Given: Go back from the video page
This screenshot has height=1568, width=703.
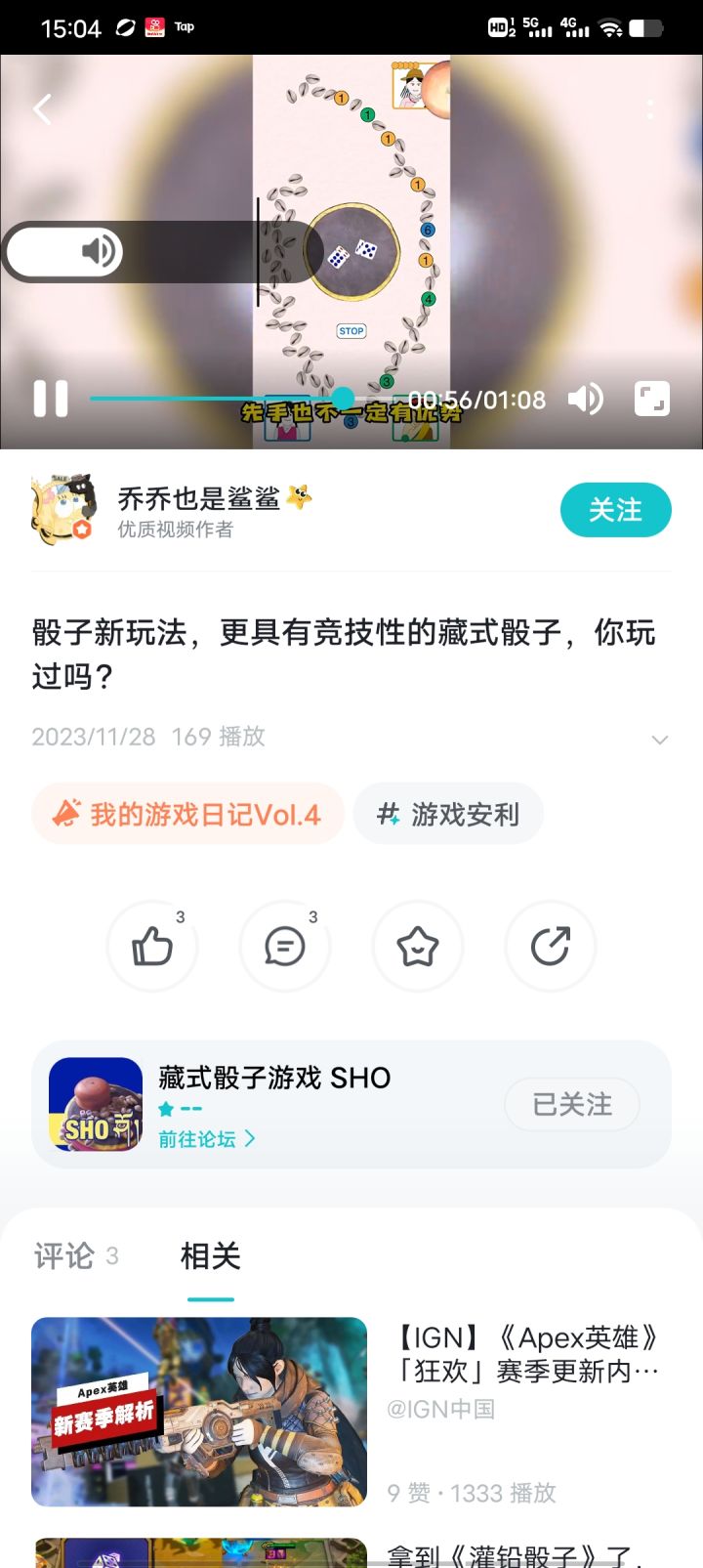Looking at the screenshot, I should point(42,108).
